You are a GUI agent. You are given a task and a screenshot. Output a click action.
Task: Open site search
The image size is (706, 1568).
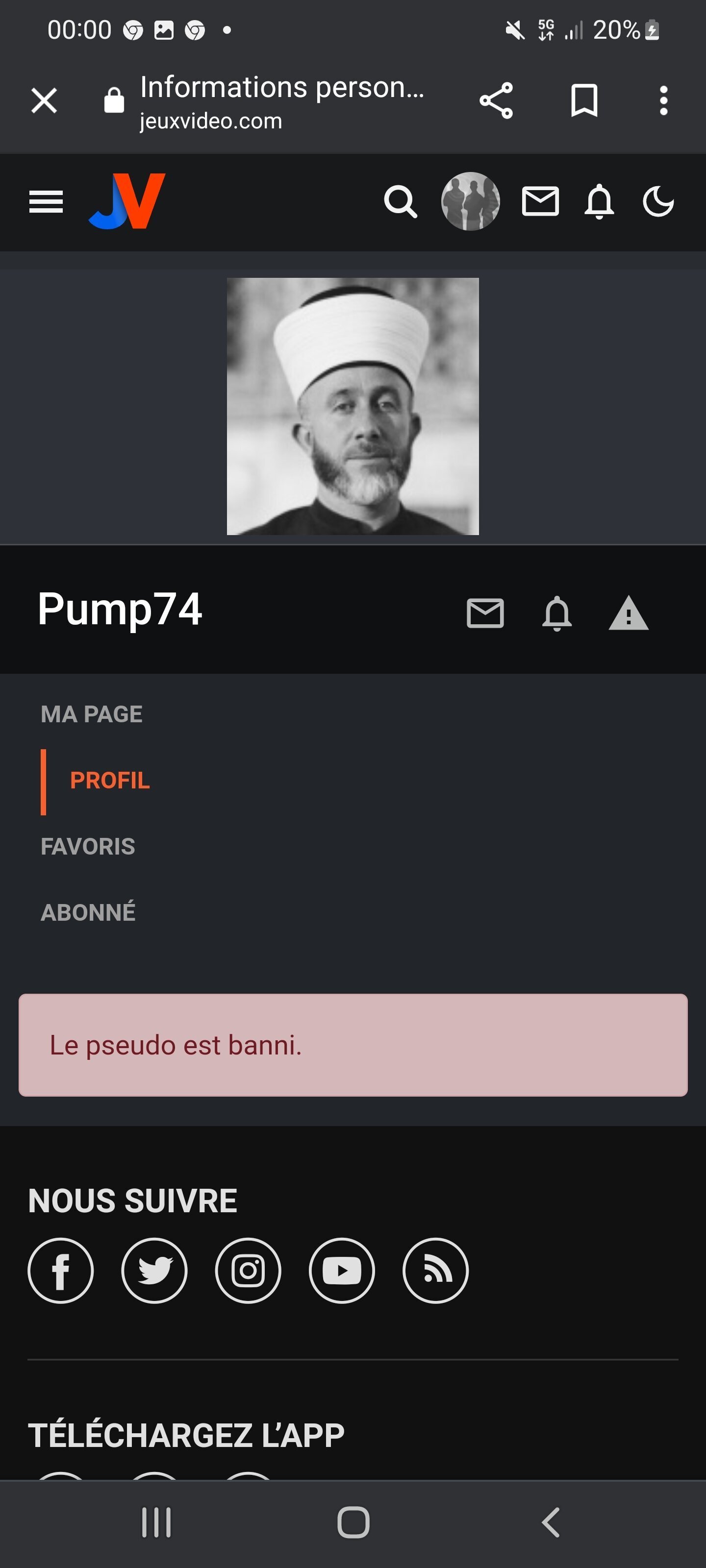point(400,201)
